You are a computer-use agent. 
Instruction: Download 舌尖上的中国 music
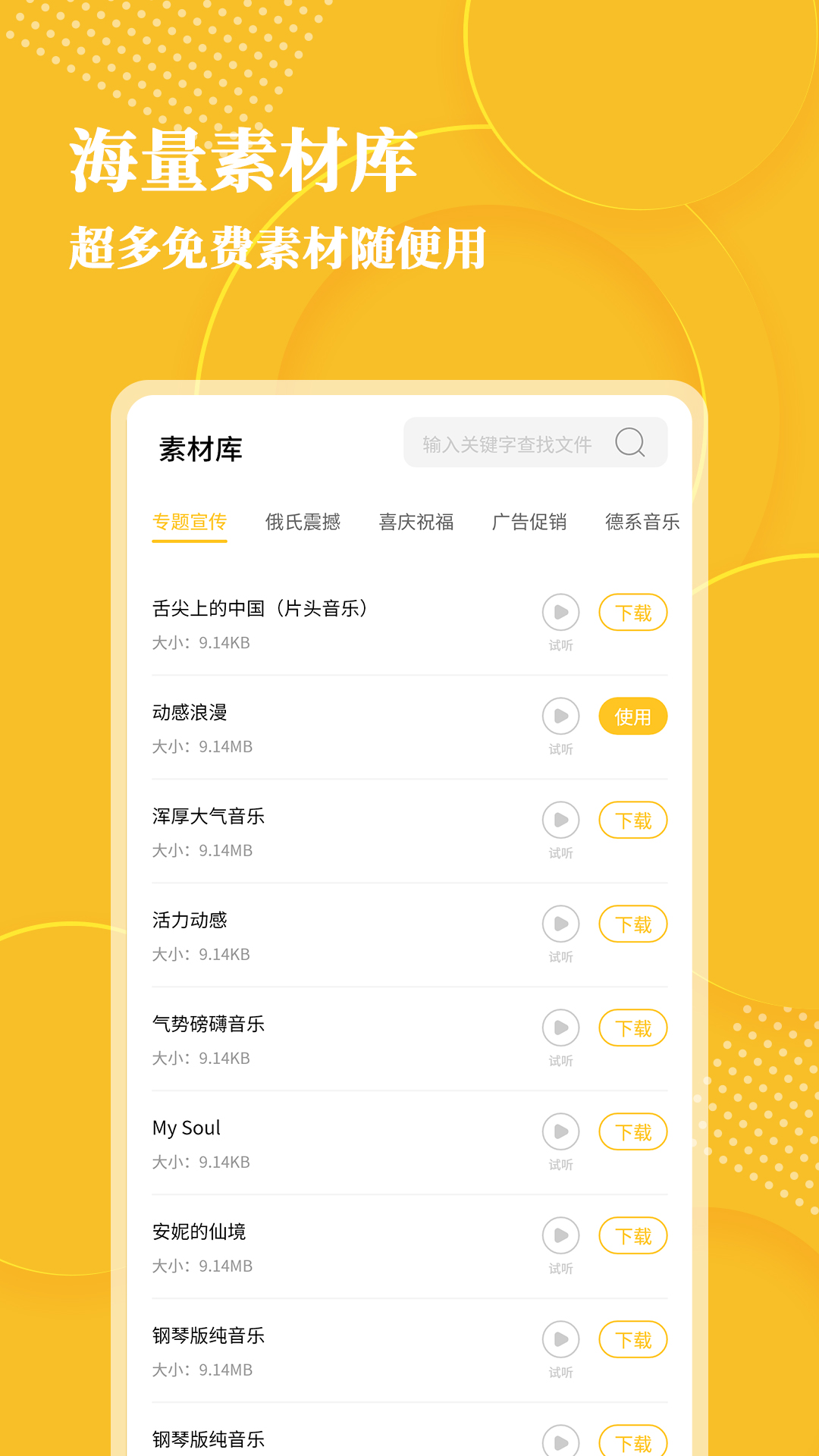633,612
